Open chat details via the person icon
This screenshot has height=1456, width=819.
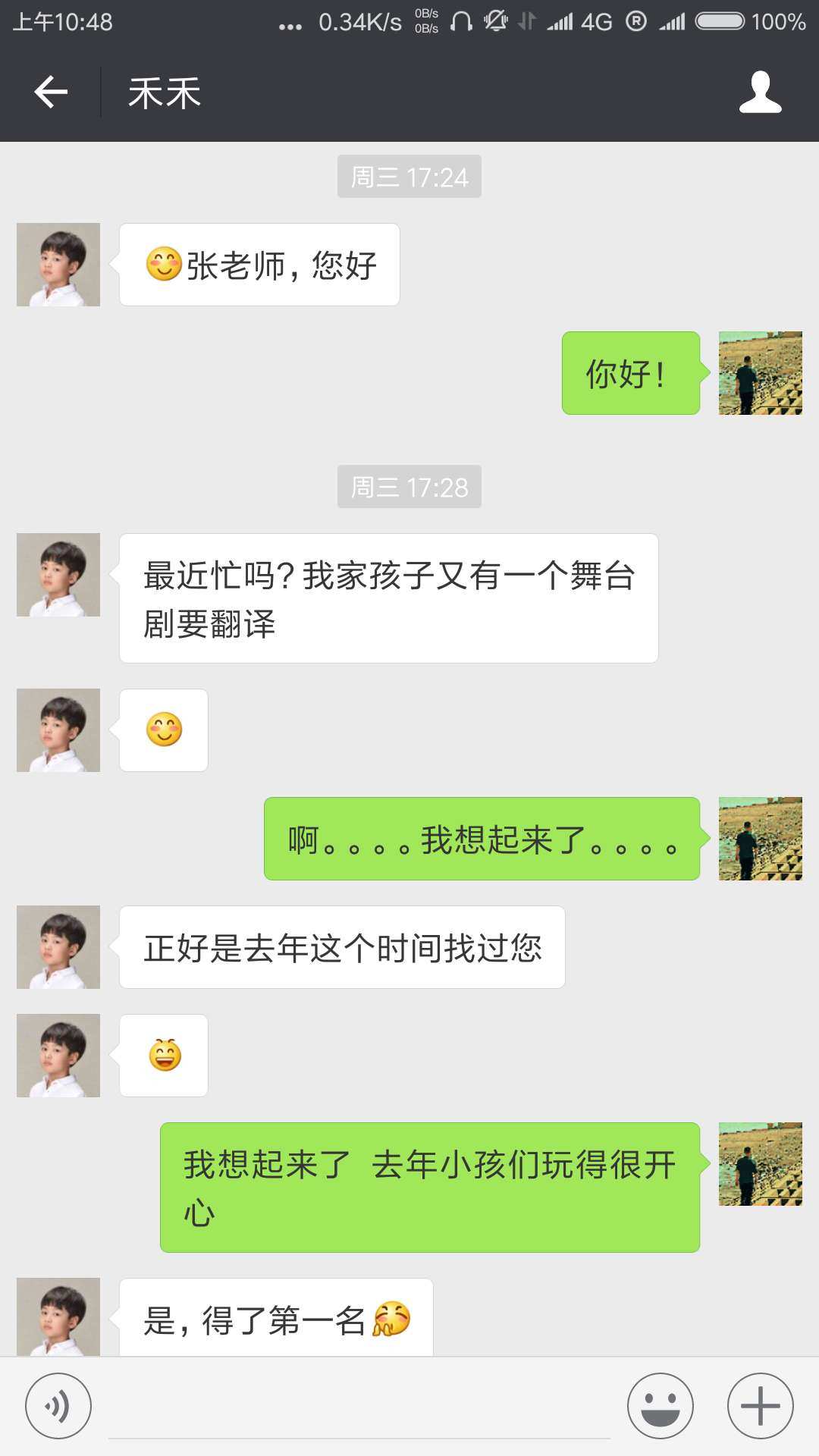760,93
